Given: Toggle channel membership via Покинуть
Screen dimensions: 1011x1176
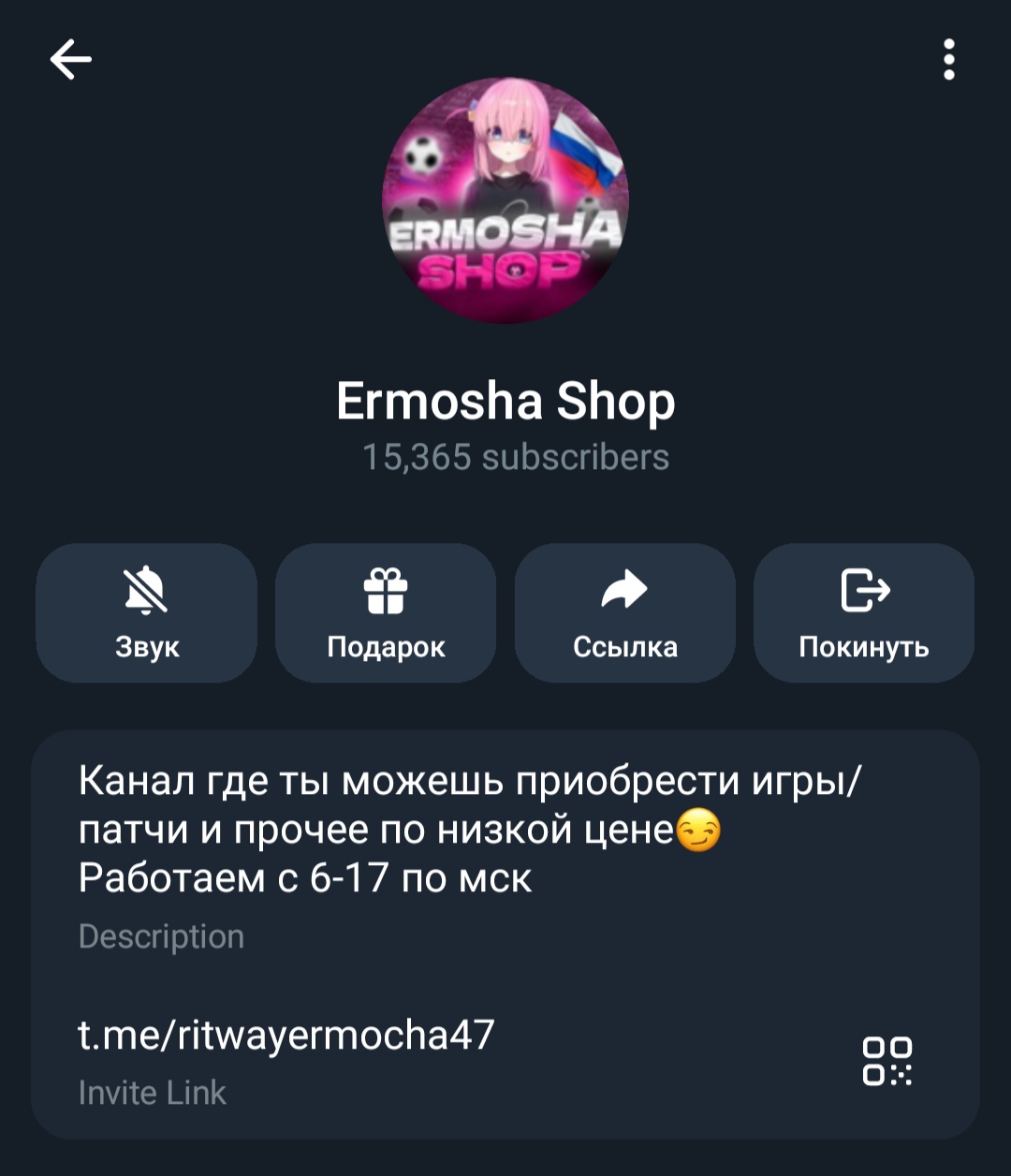Looking at the screenshot, I should [864, 613].
